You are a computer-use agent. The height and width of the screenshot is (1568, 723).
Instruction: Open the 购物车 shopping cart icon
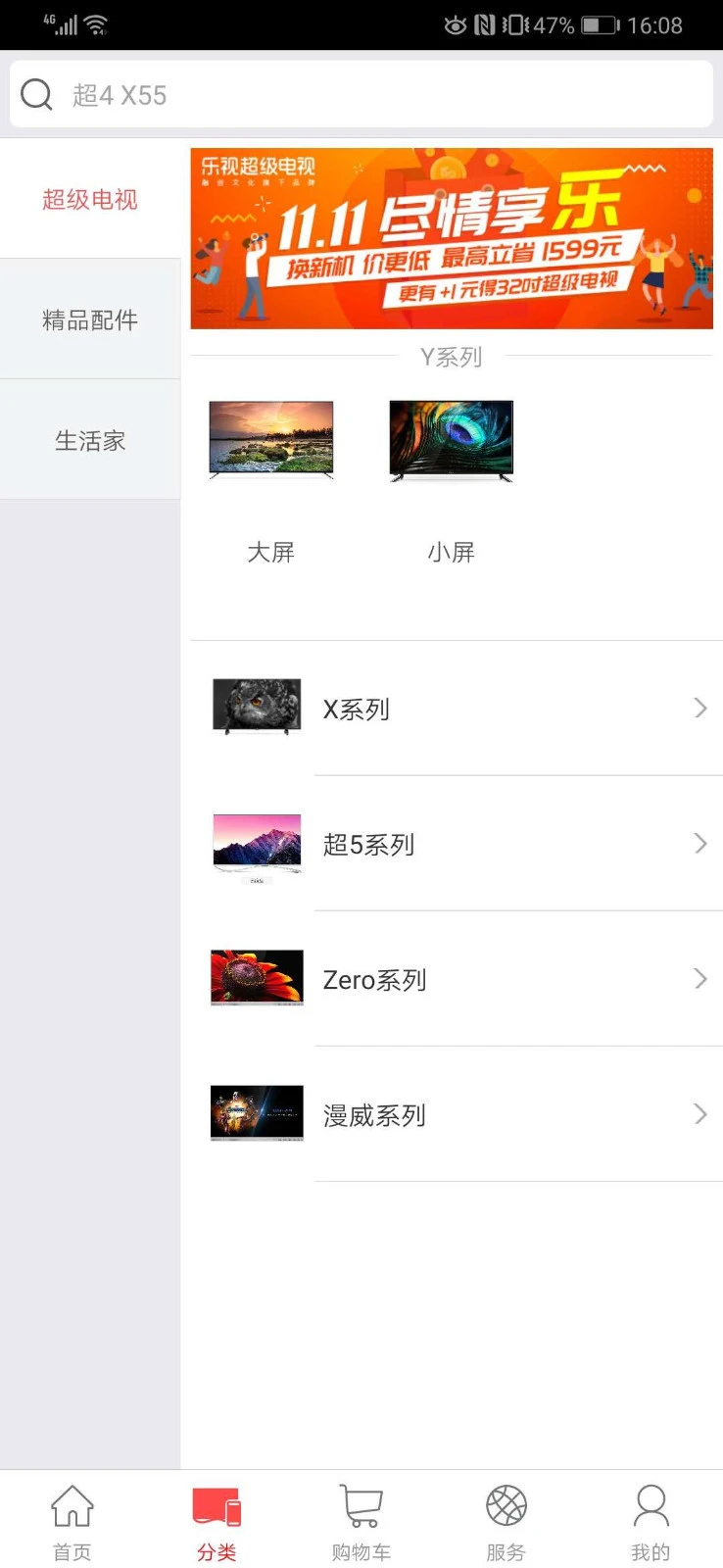click(x=361, y=1517)
